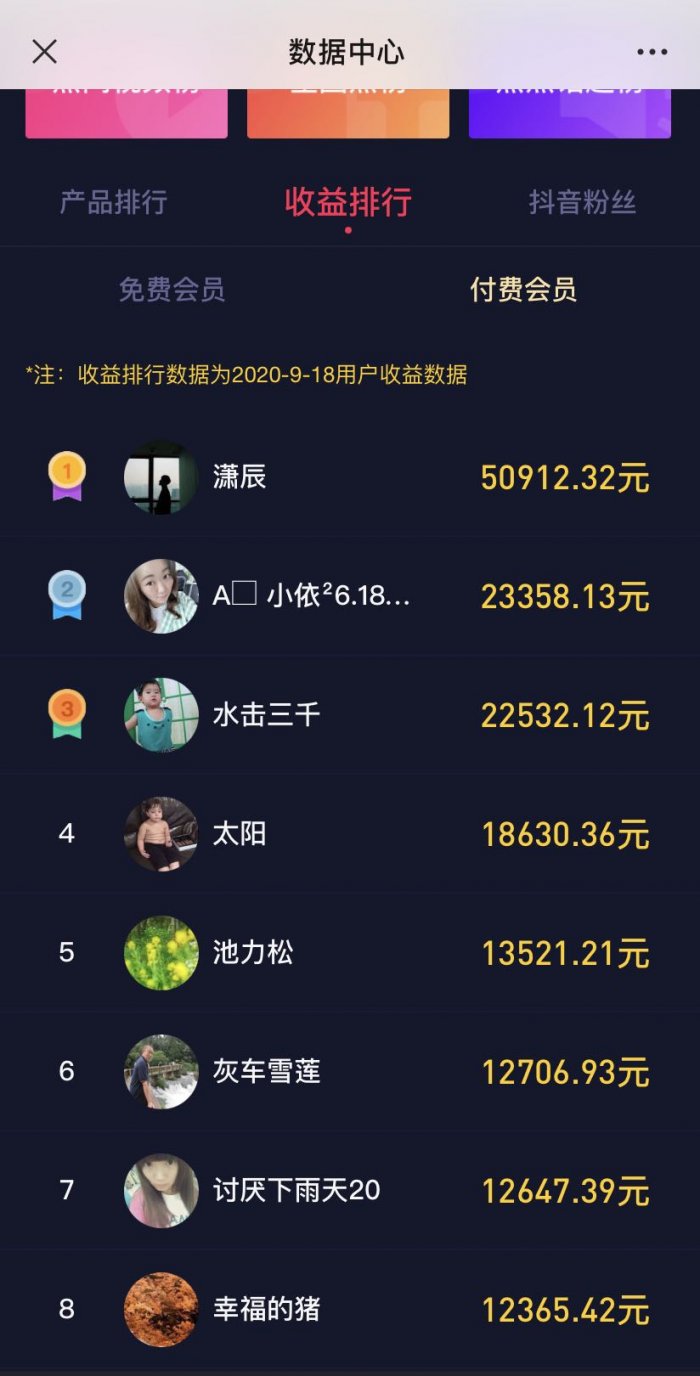This screenshot has width=700, height=1376.
Task: Show 免费会员 ranking
Action: 172,290
